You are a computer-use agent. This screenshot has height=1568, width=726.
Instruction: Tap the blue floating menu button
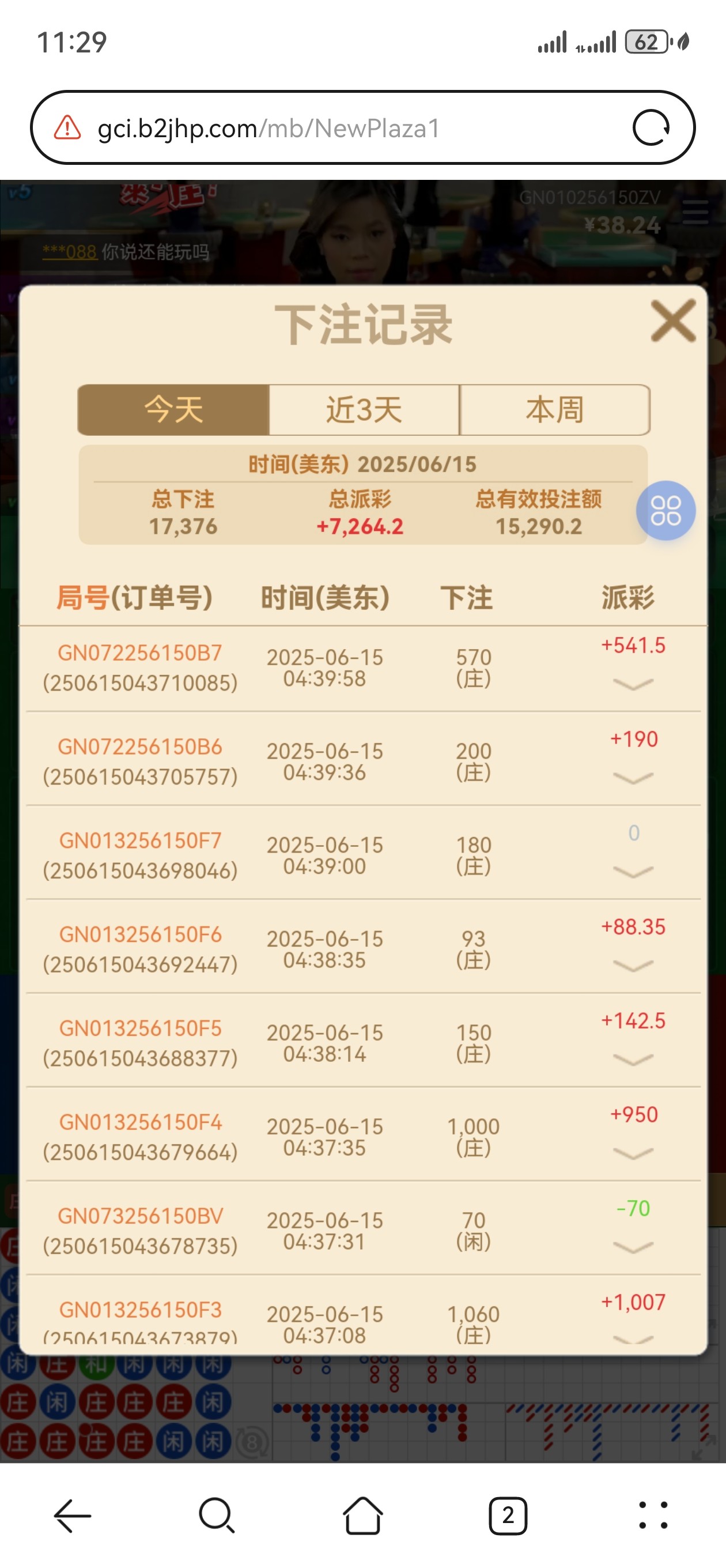click(665, 511)
